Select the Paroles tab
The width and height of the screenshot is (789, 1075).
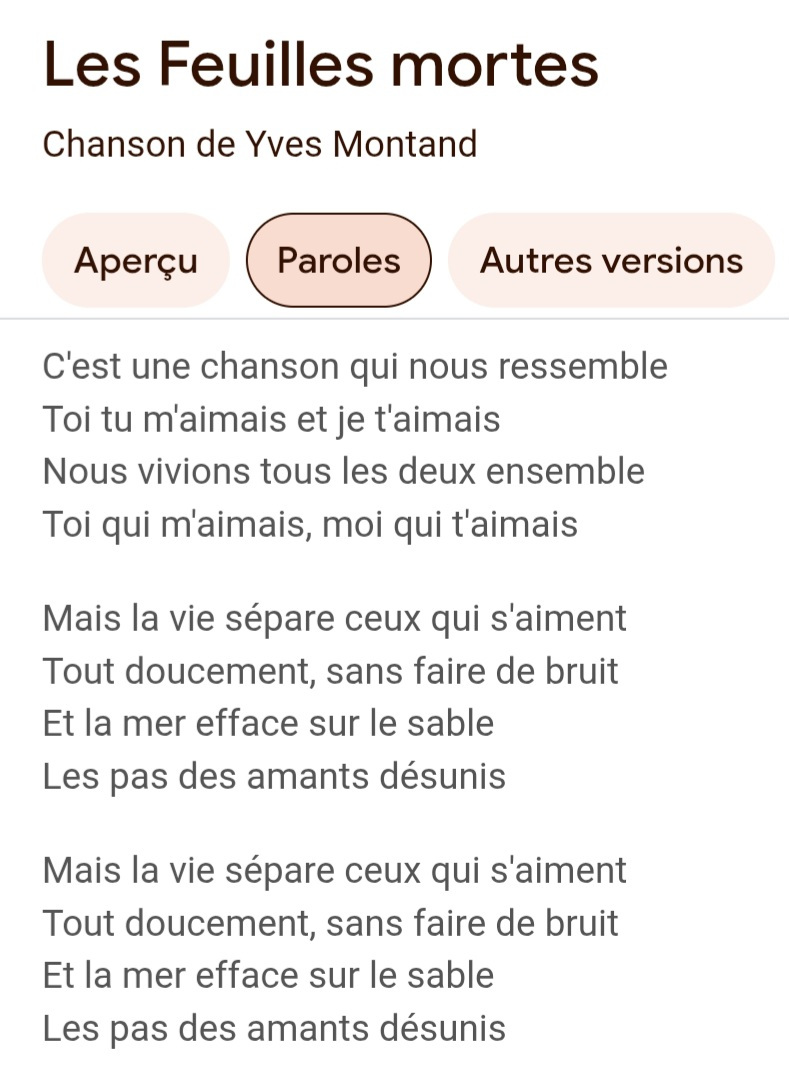(x=338, y=261)
